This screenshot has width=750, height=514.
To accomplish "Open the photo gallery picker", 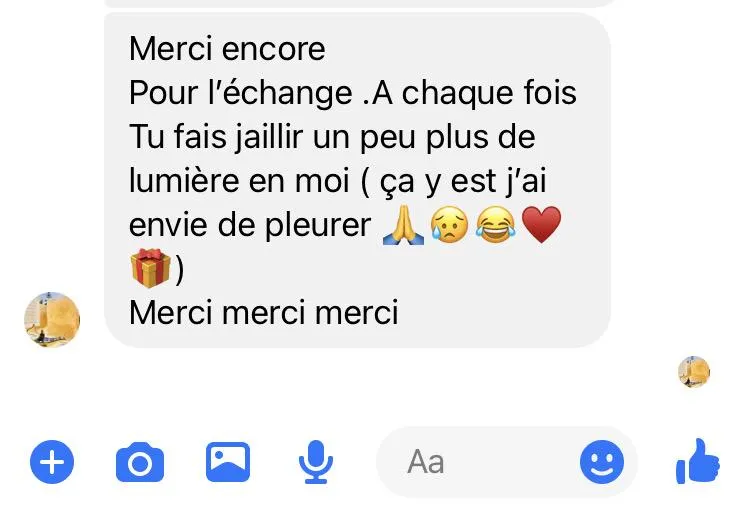I will click(x=227, y=462).
